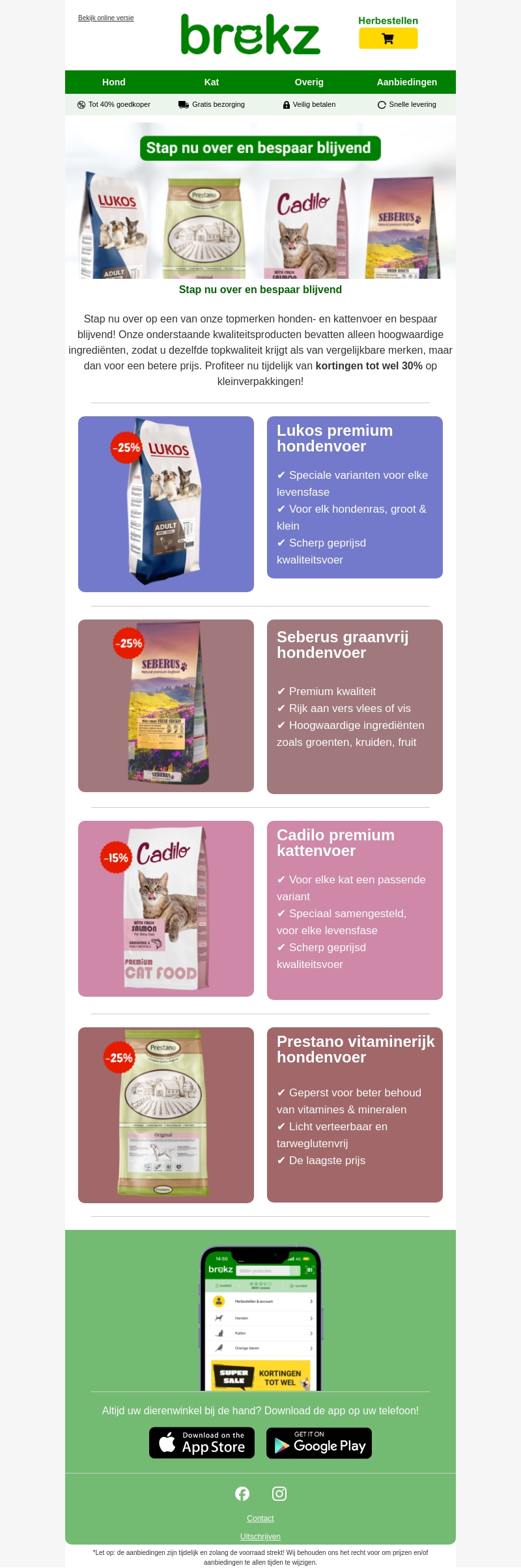Open the Seberus -25% product image
The width and height of the screenshot is (521, 1568).
pyautogui.click(x=166, y=706)
